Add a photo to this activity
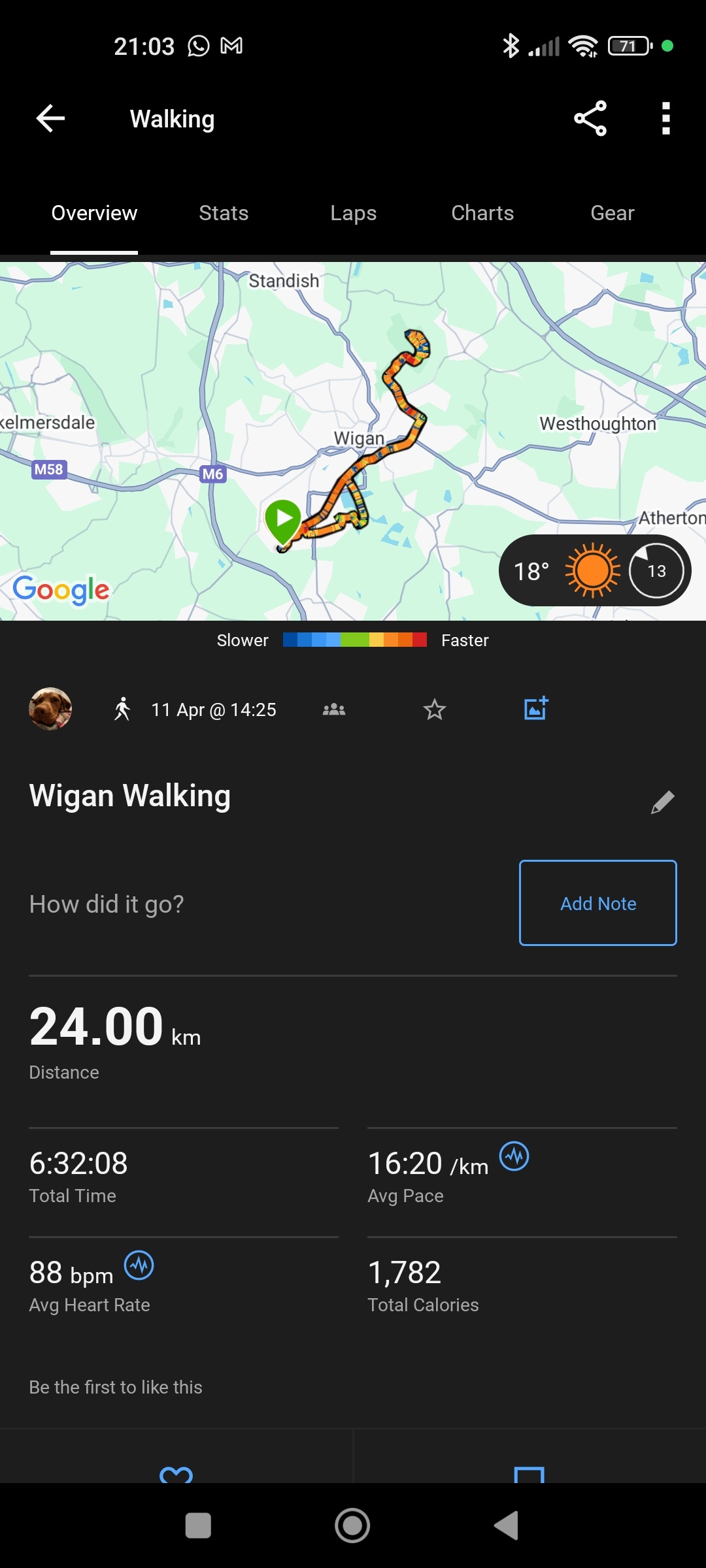706x1568 pixels. coord(535,709)
